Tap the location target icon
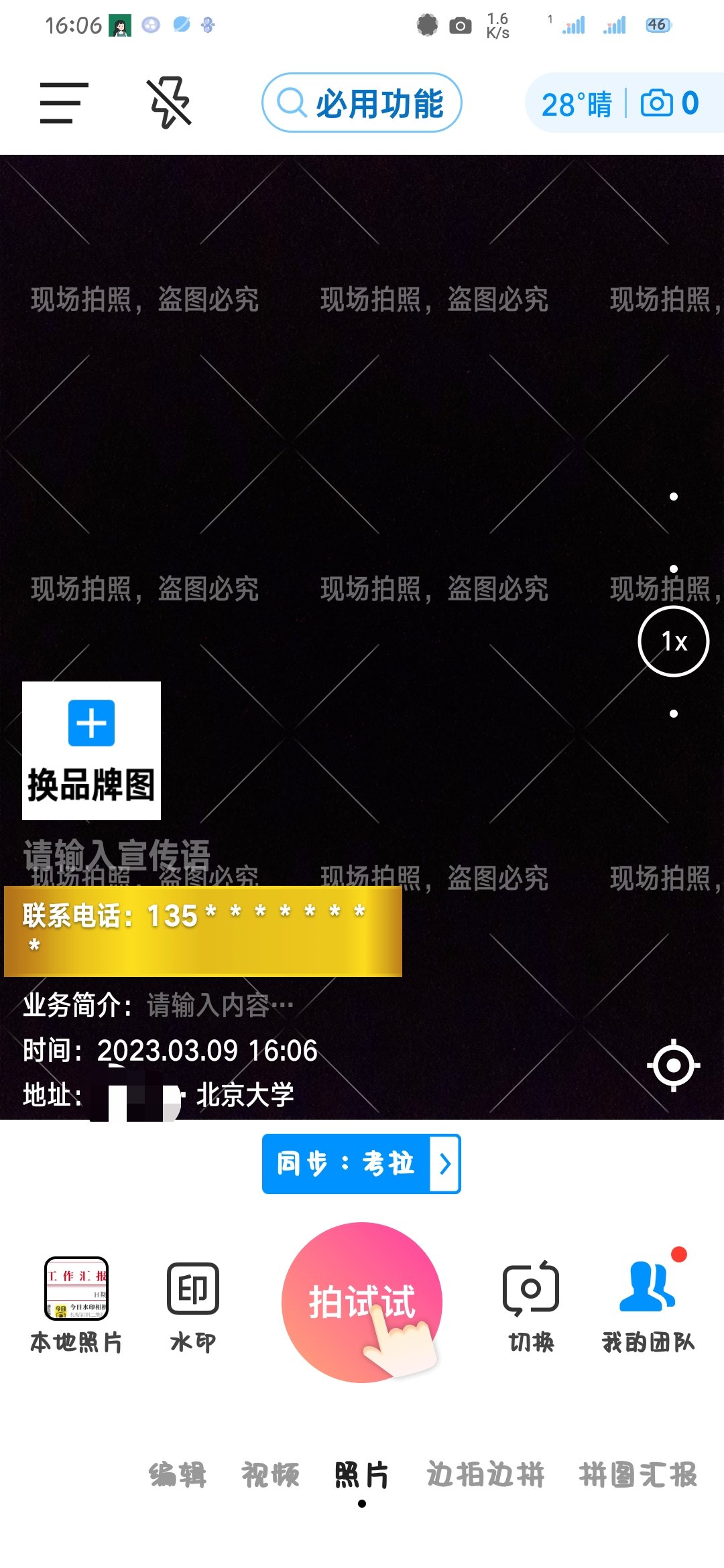 tap(673, 1065)
